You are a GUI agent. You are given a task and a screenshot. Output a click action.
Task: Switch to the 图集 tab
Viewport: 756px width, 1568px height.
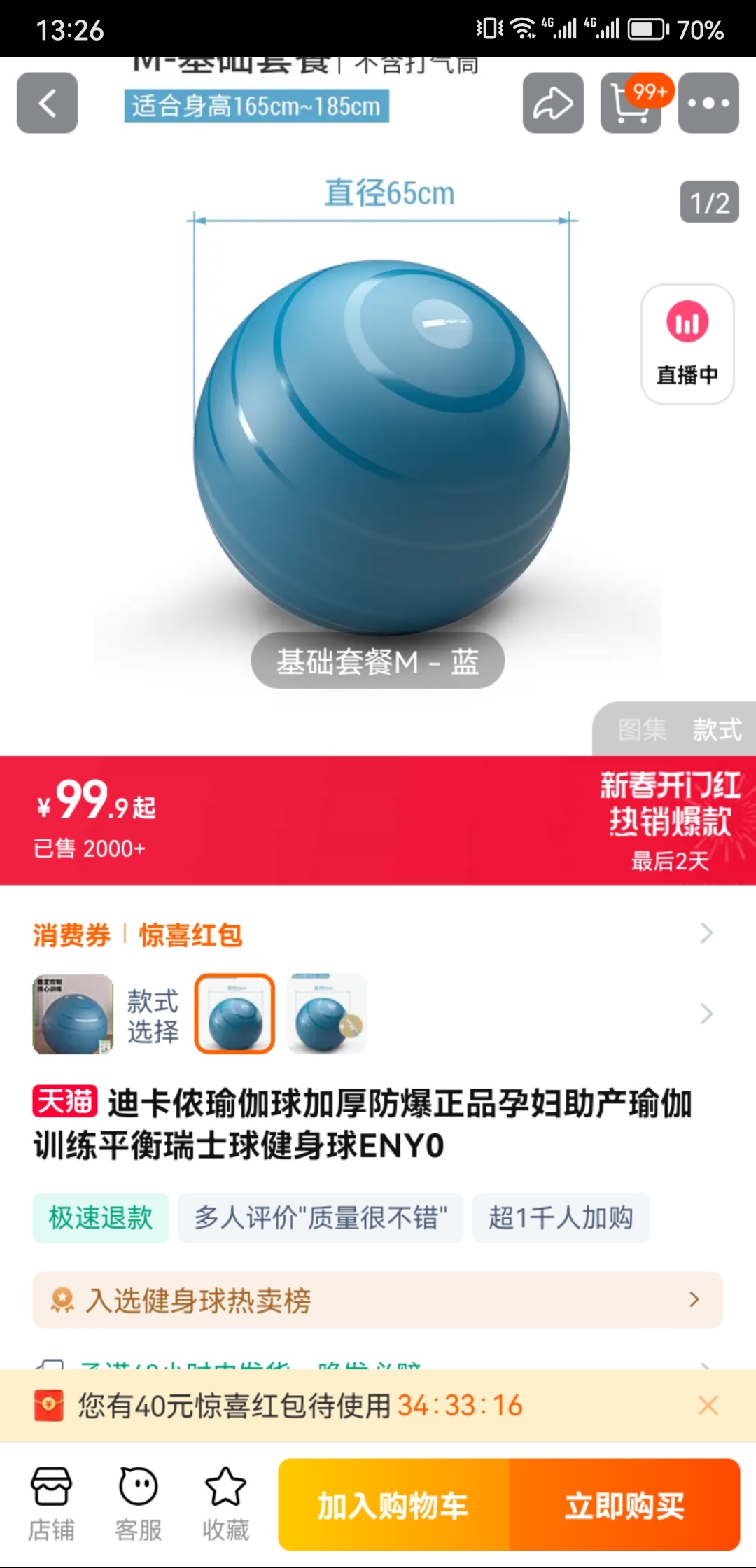coord(642,729)
